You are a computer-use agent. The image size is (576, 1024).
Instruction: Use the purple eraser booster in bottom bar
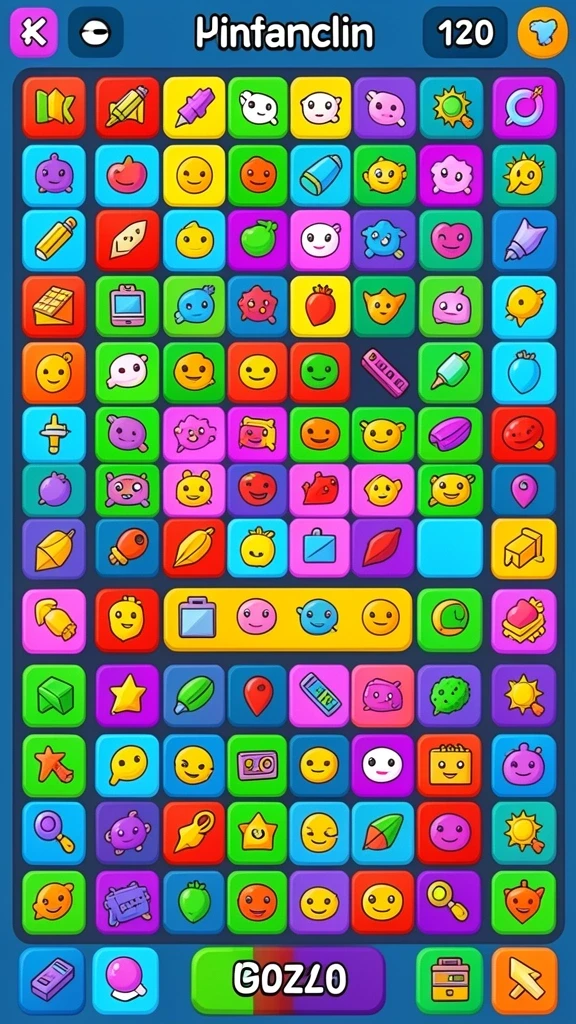pyautogui.click(x=52, y=980)
